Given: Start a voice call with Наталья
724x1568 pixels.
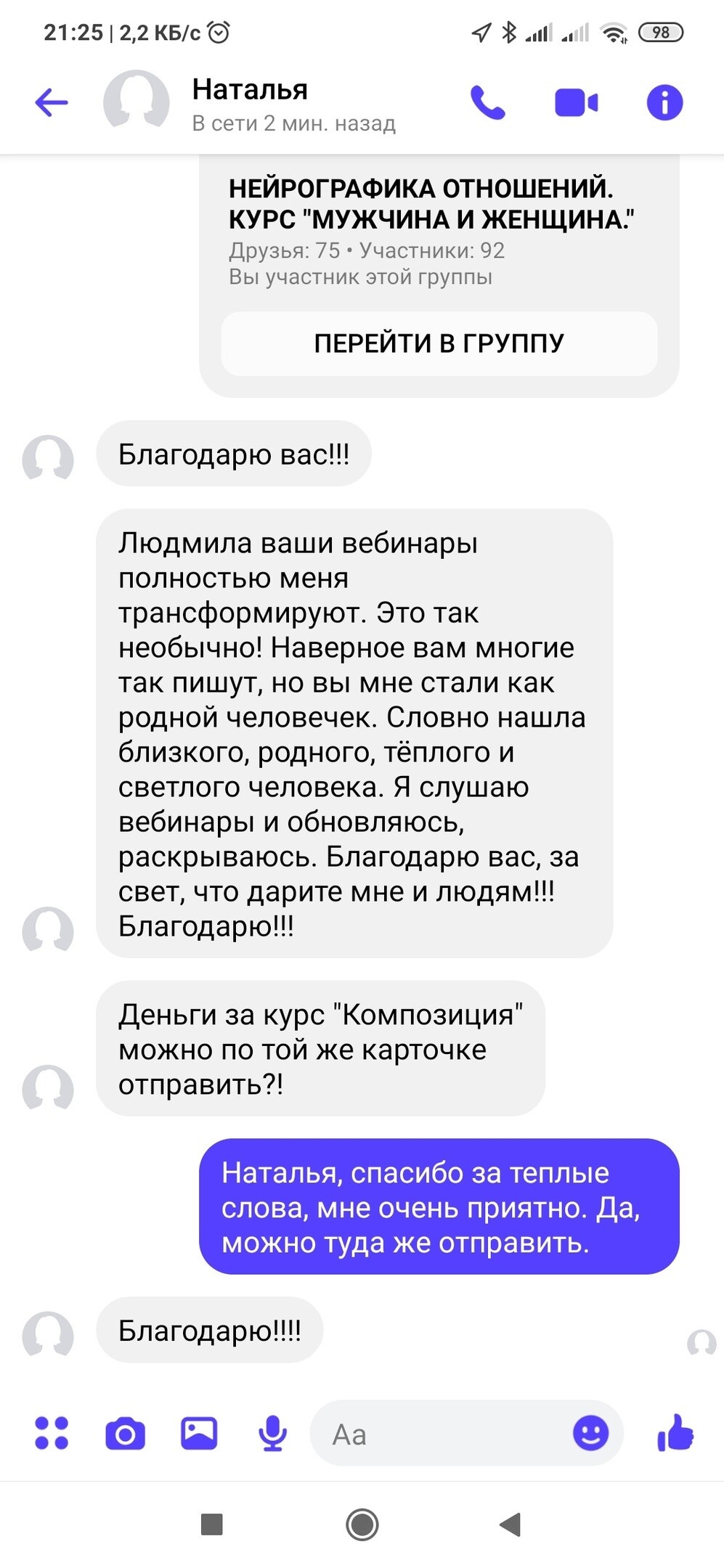Looking at the screenshot, I should point(488,102).
